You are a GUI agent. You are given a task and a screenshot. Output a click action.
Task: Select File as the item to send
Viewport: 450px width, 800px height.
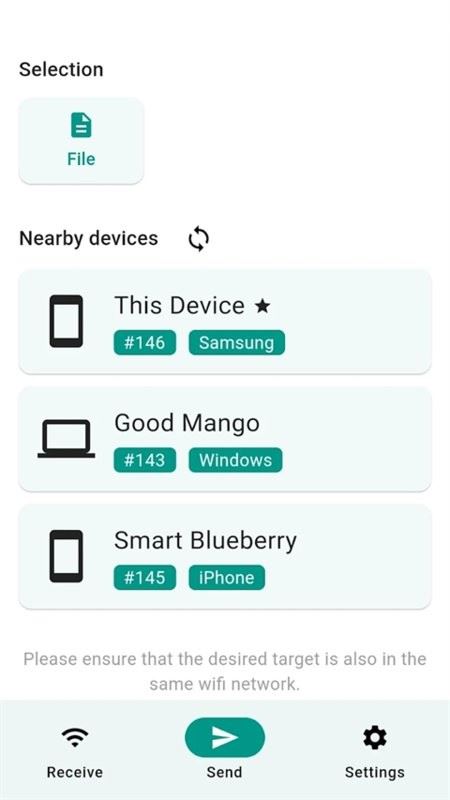[x=81, y=141]
